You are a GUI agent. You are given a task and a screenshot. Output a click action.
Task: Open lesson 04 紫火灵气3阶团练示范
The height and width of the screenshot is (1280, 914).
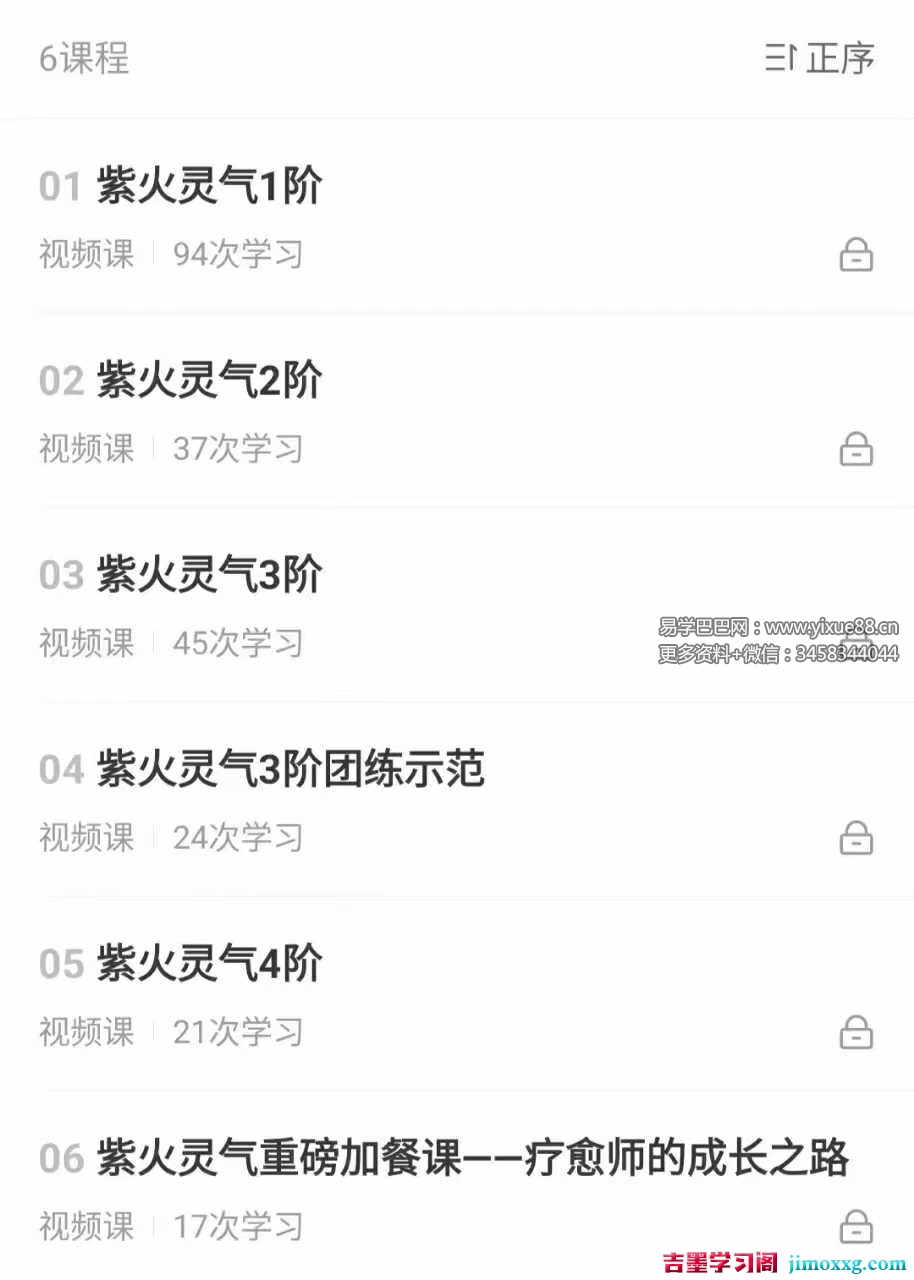[290, 769]
